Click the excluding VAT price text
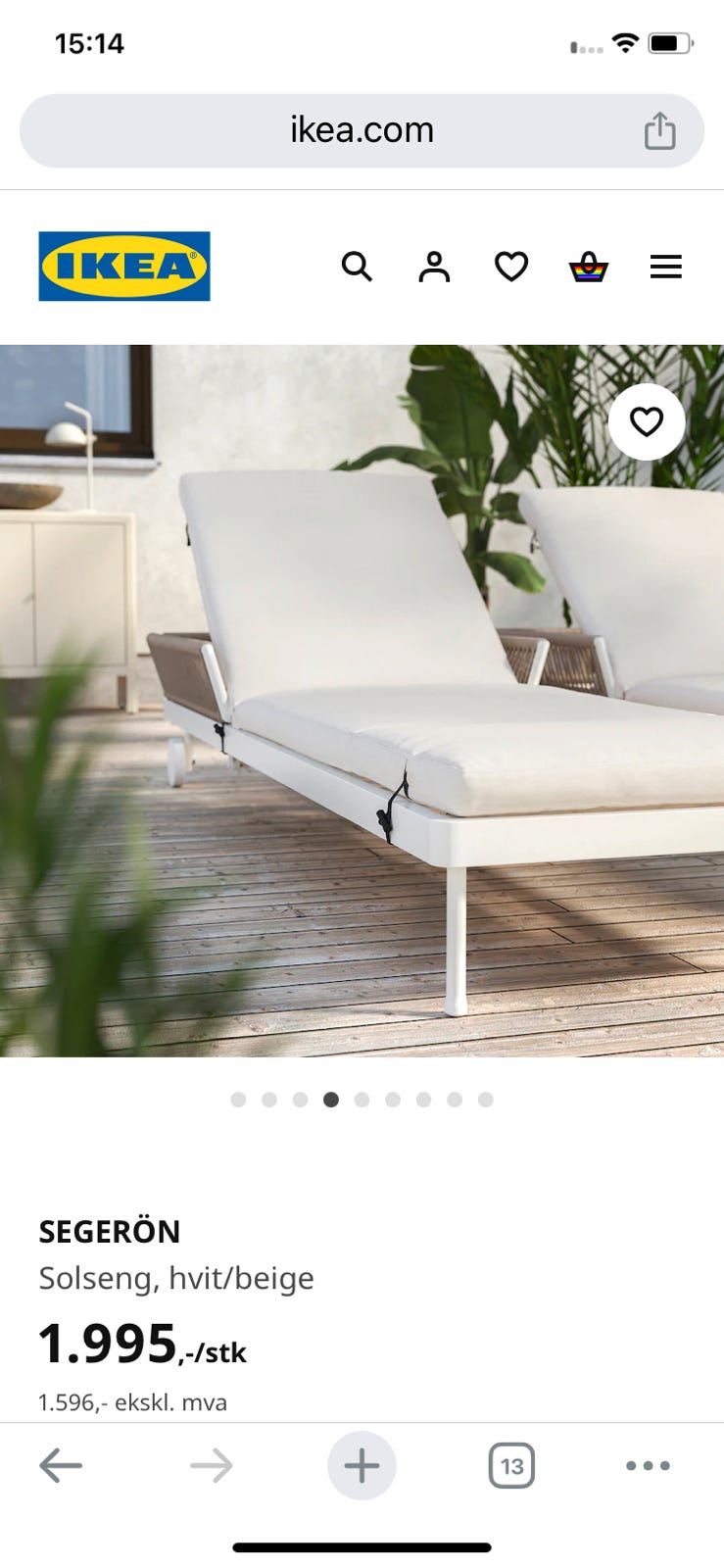This screenshot has width=724, height=1568. click(x=132, y=1401)
